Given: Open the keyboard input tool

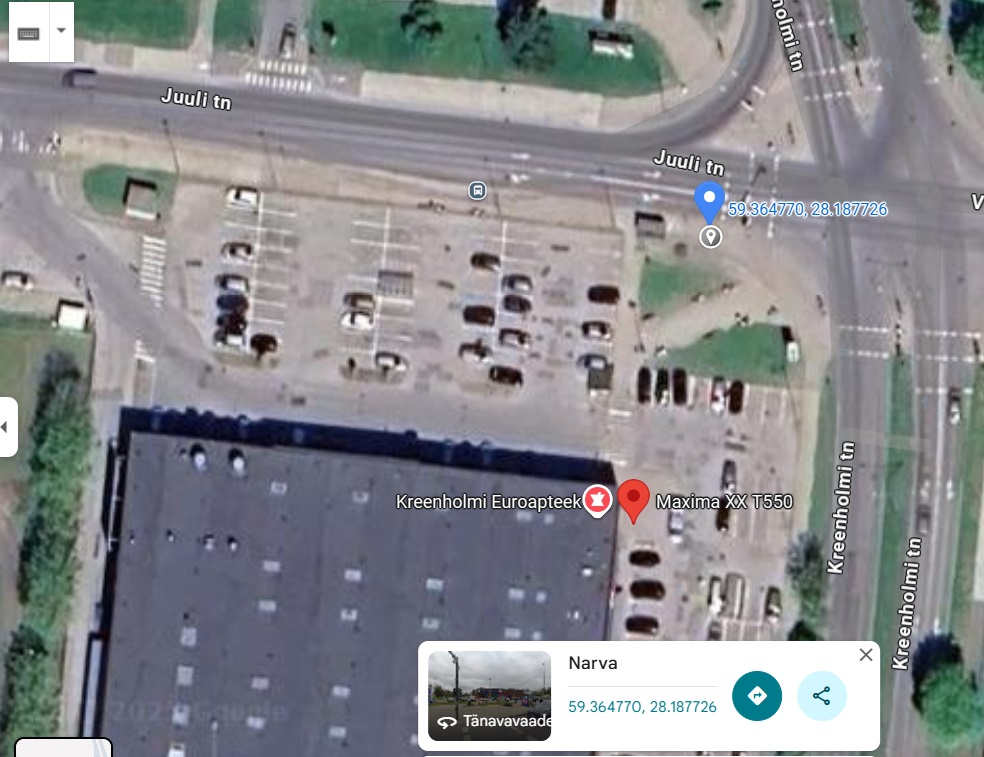Looking at the screenshot, I should point(28,31).
